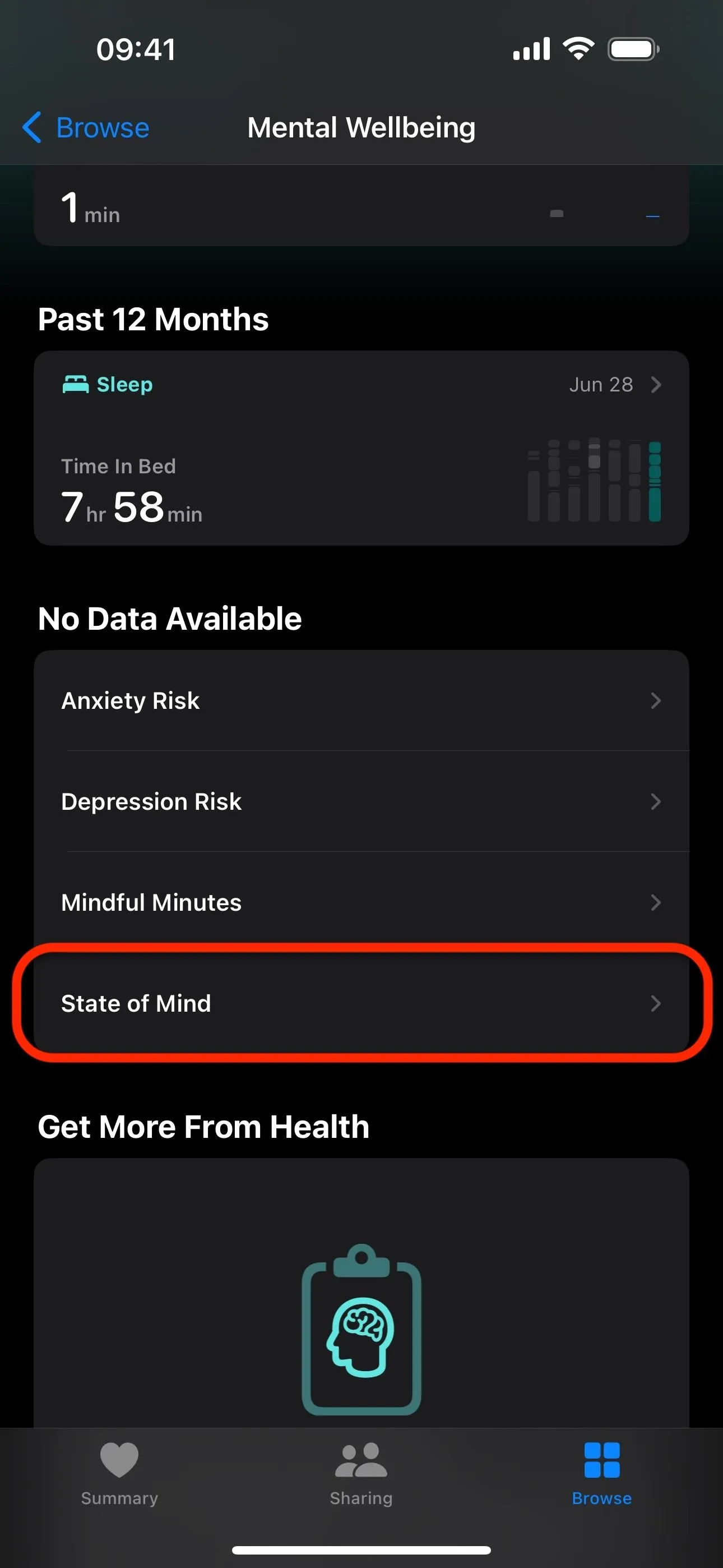The width and height of the screenshot is (723, 1568).
Task: Open the mental health clipboard card
Action: 361,1293
